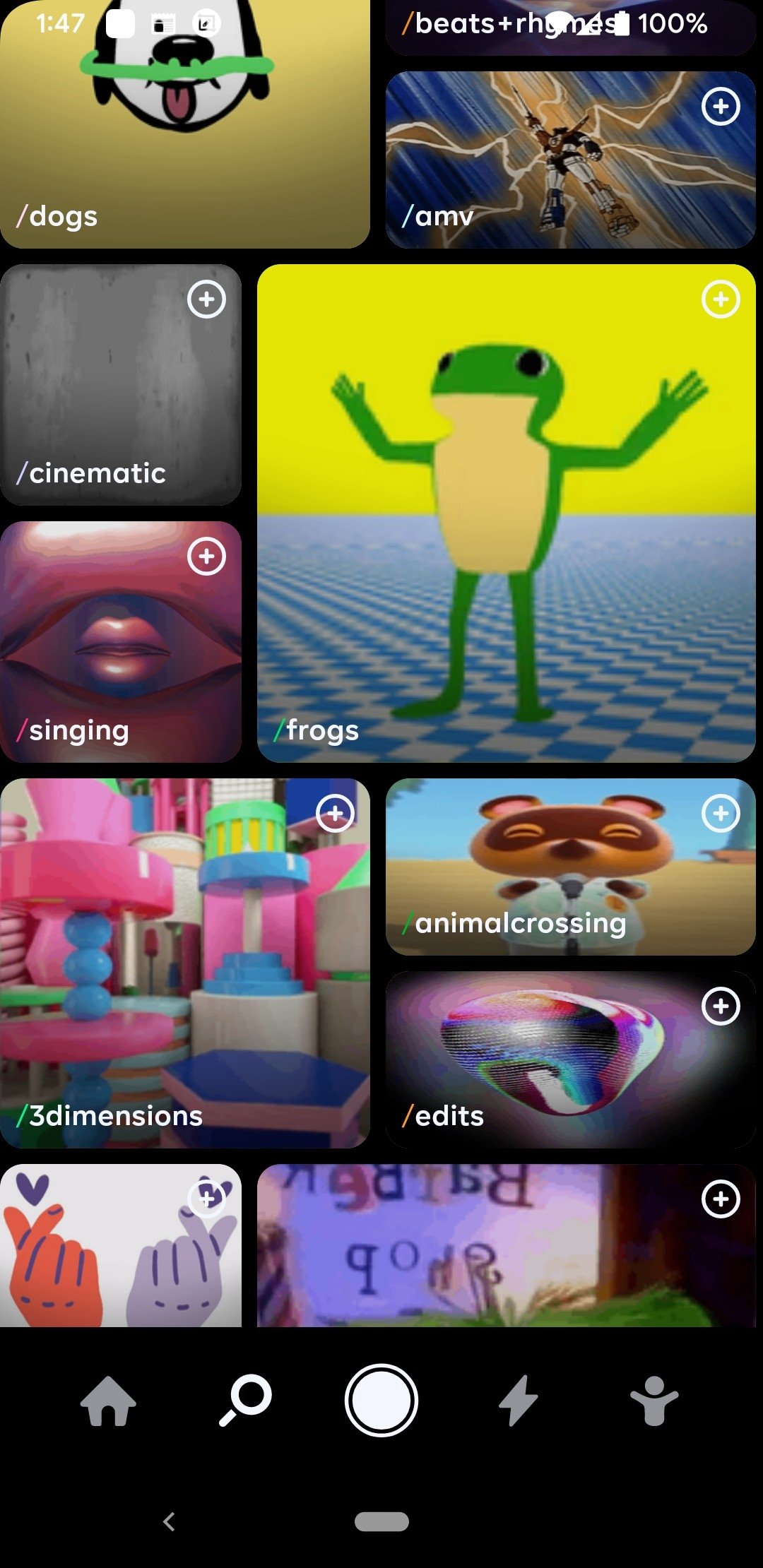Start recording with the round capture button
This screenshot has width=763, height=1568.
(381, 1400)
